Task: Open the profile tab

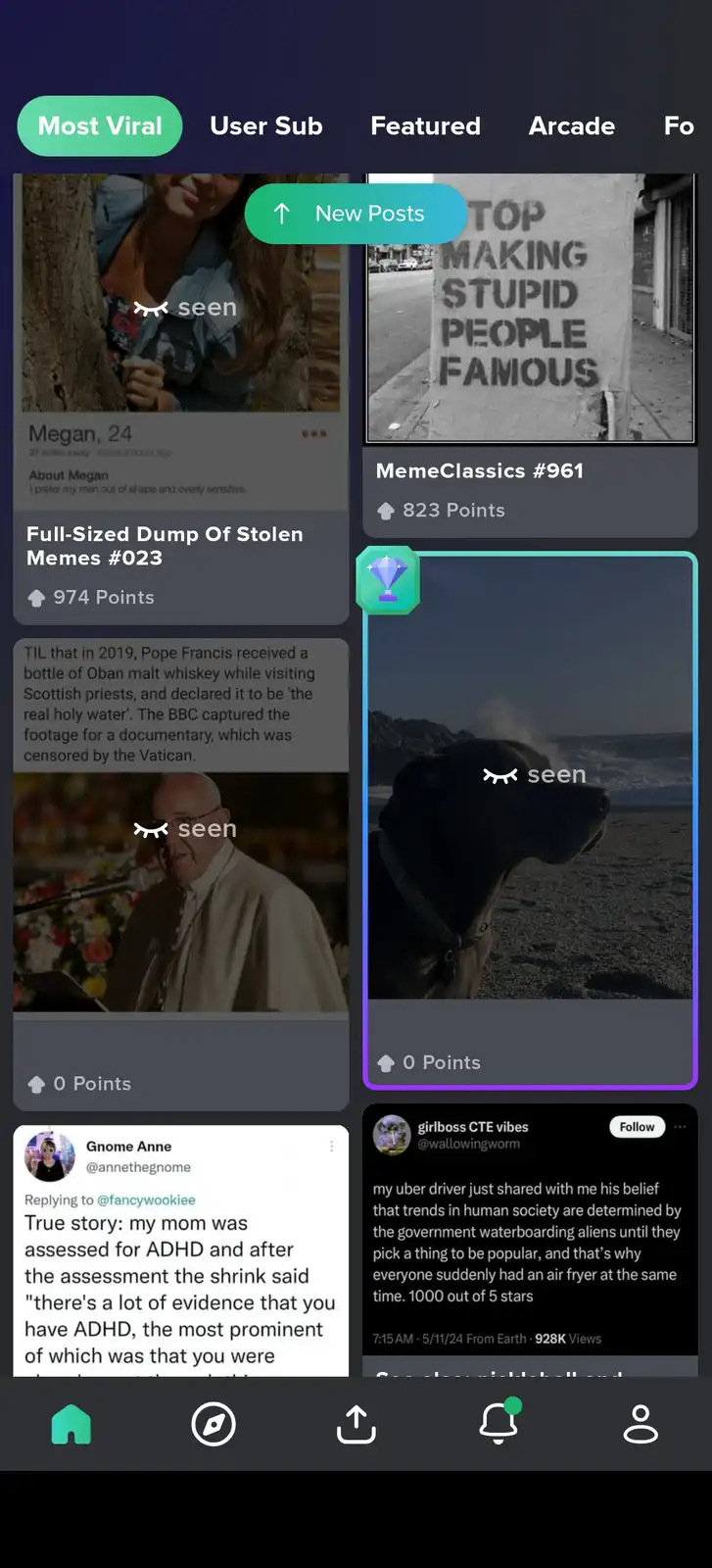Action: [641, 1424]
